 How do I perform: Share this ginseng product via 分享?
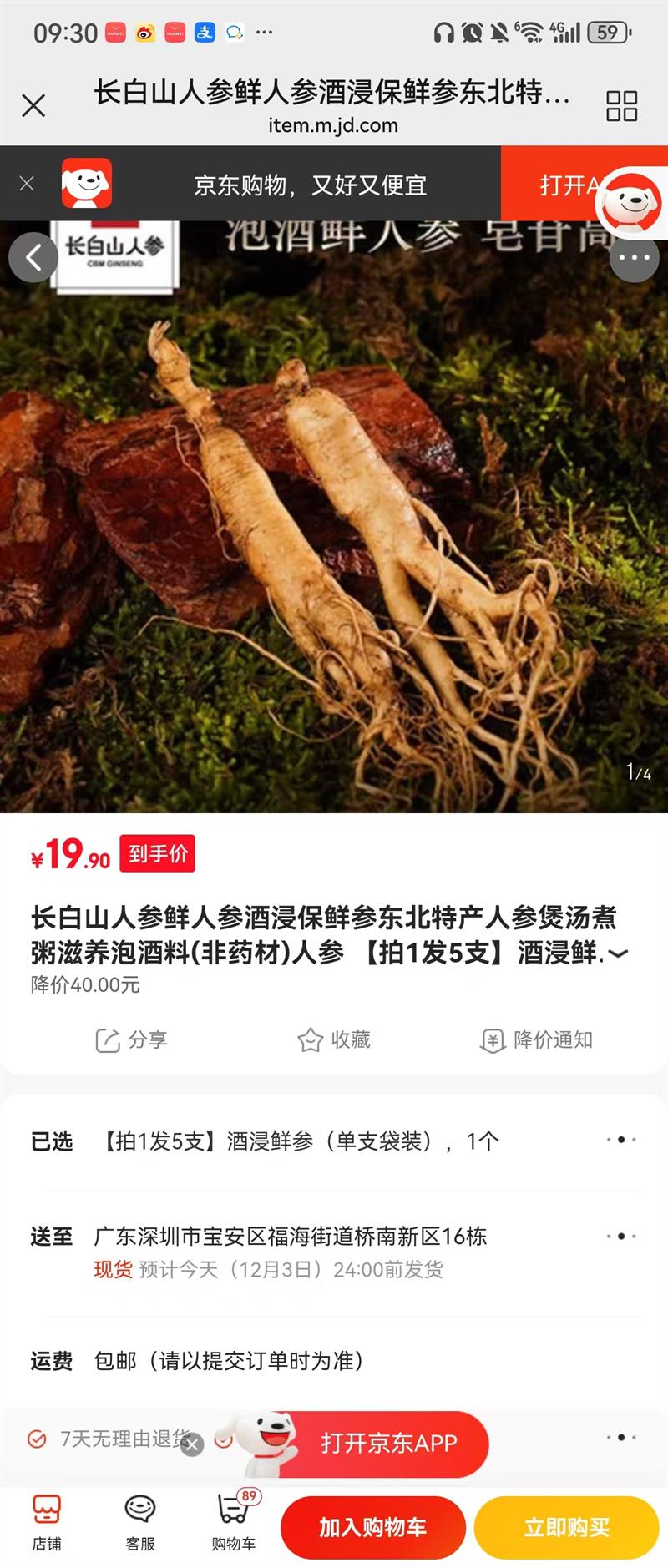tap(132, 1039)
